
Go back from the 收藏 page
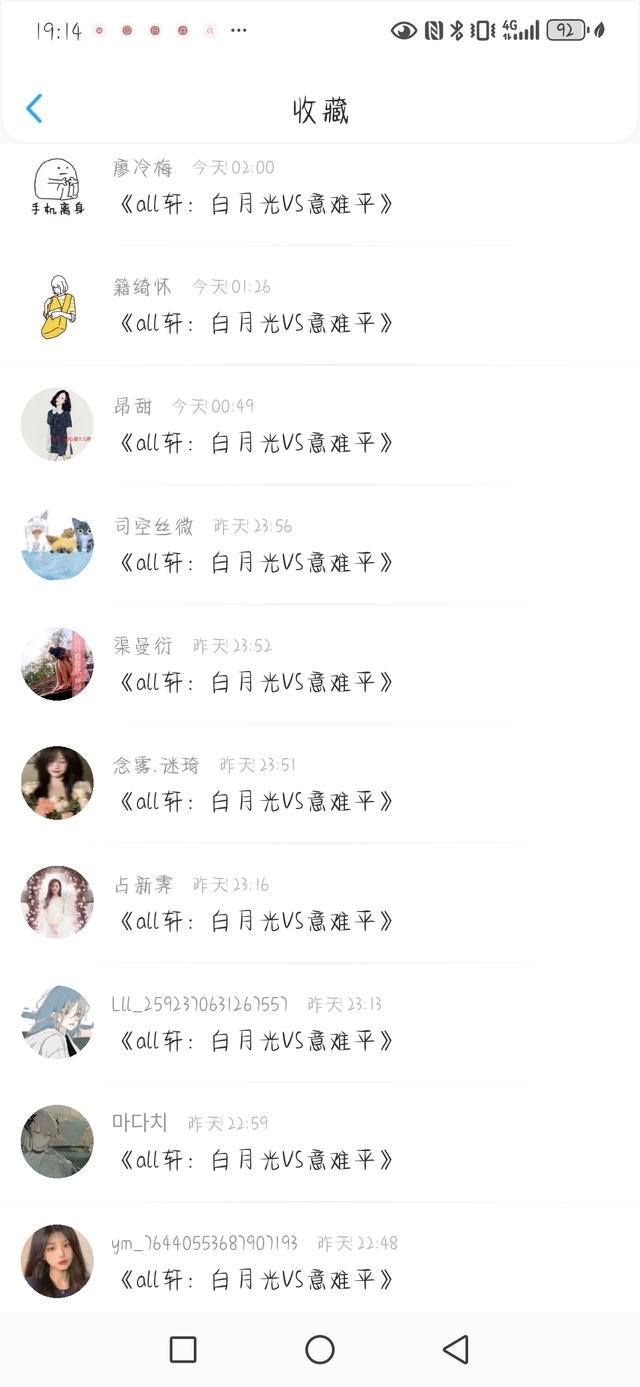click(34, 108)
